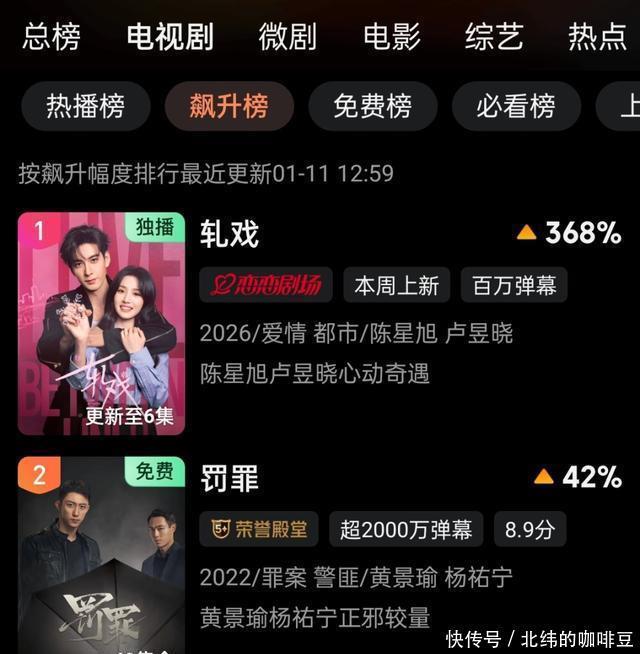
Task: Switch to the 电影 tab
Action: pos(391,37)
